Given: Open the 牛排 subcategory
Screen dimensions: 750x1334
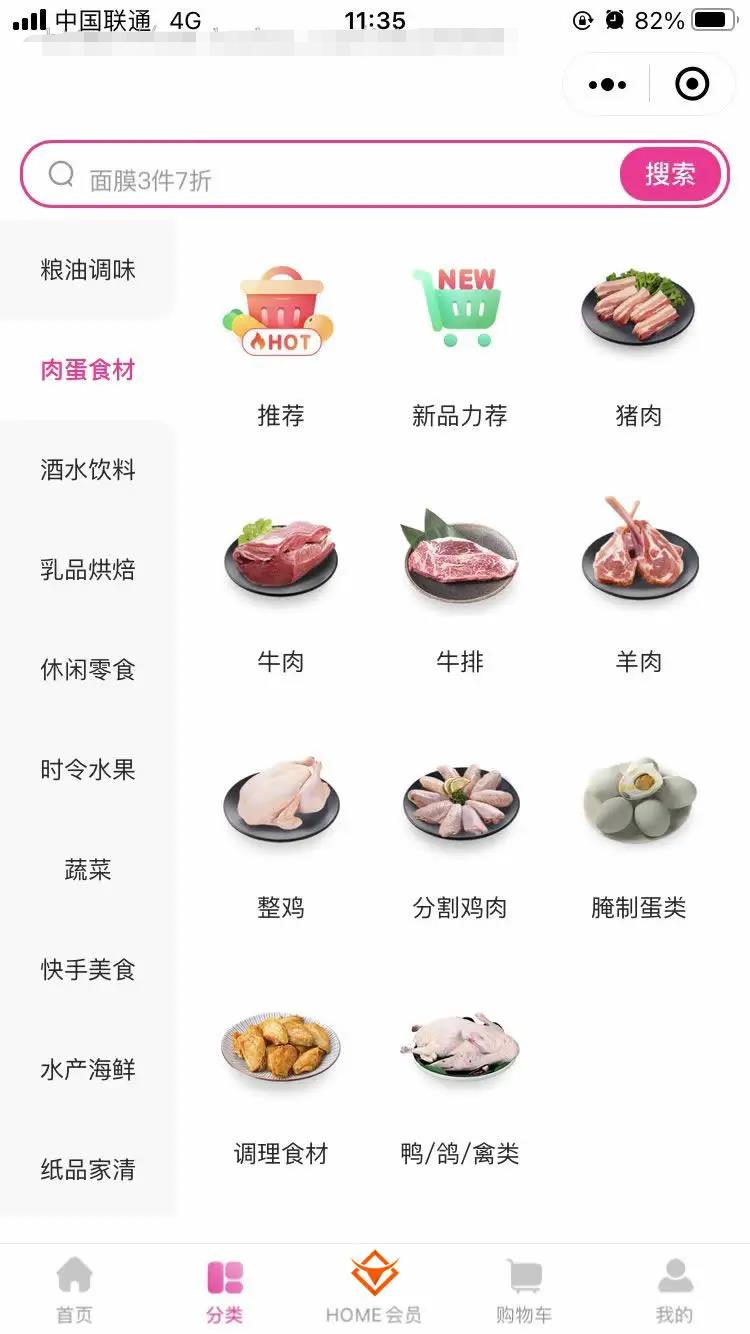Looking at the screenshot, I should pos(460,590).
